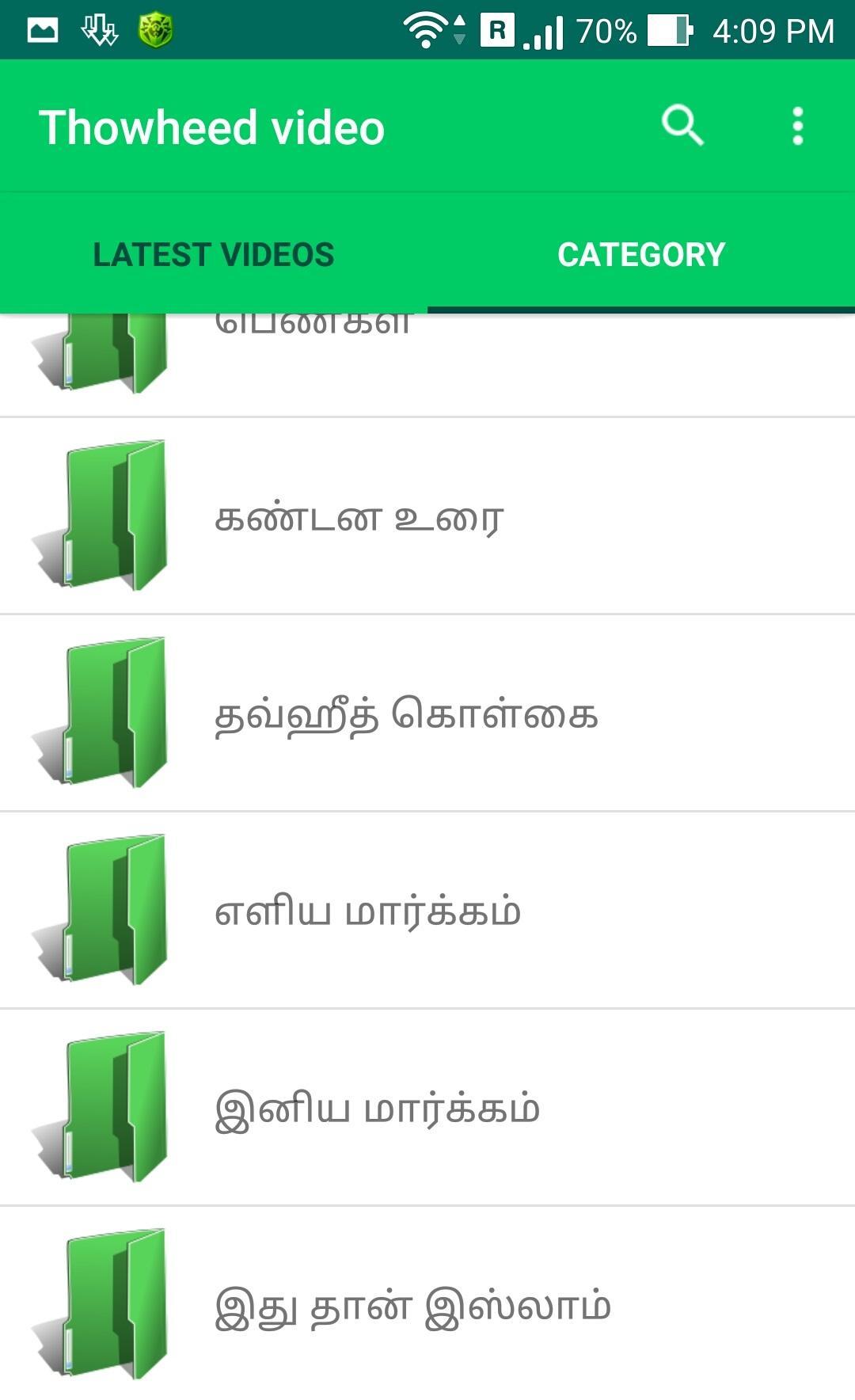855x1400 pixels.
Task: Select the Category tab
Action: point(641,254)
